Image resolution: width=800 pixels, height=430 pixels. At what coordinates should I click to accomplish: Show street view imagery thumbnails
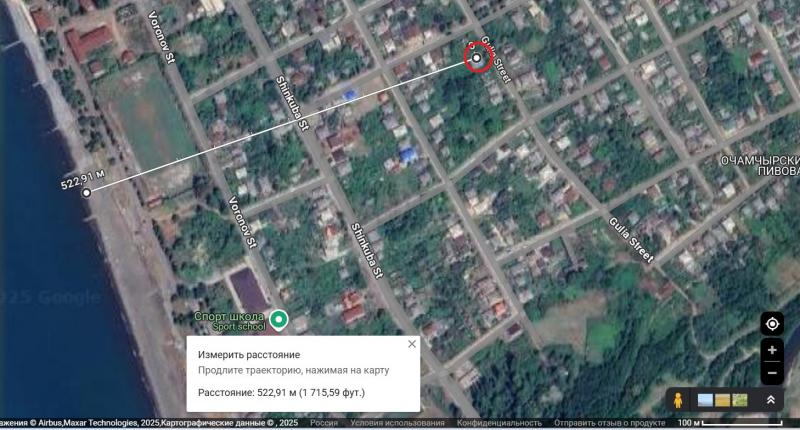[x=722, y=400]
